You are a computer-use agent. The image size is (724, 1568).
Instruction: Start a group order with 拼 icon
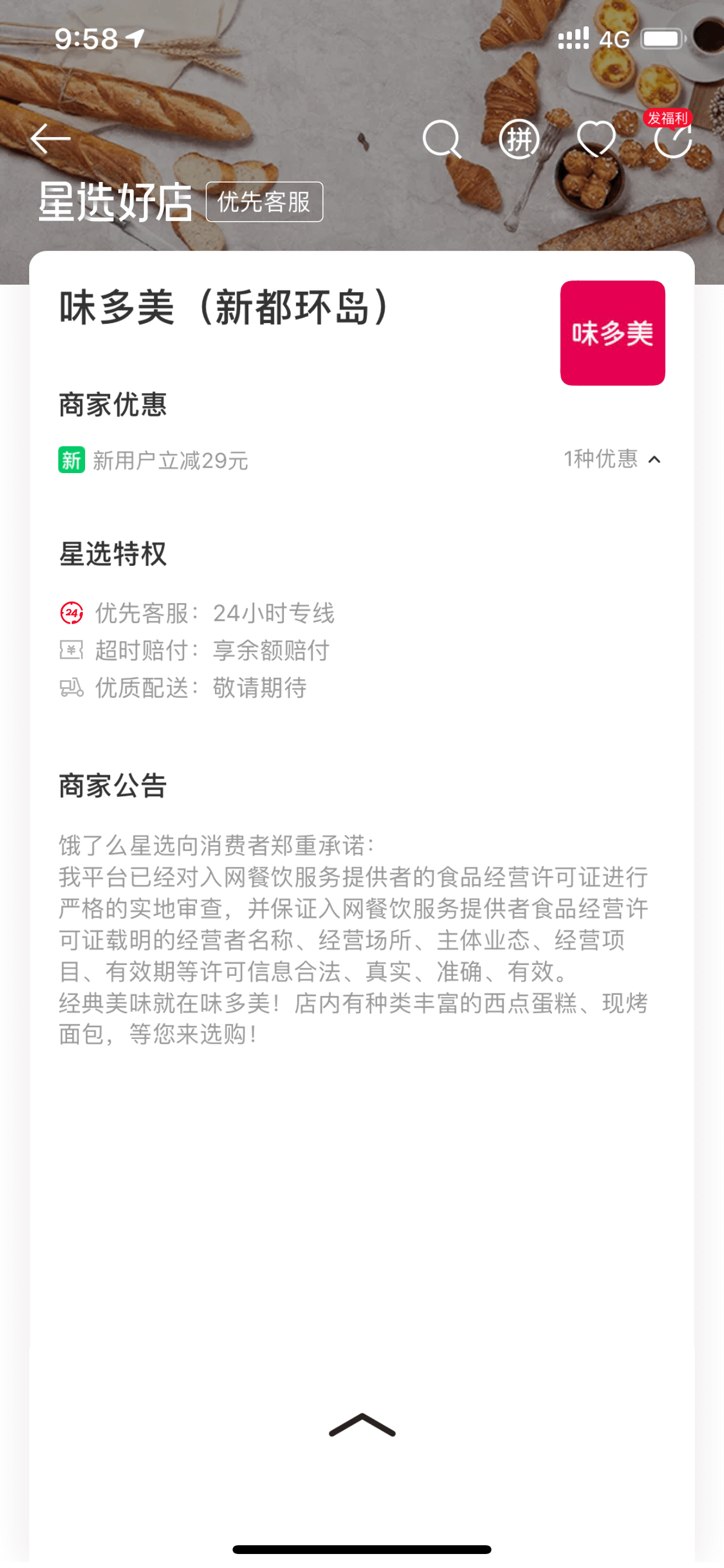click(x=519, y=139)
